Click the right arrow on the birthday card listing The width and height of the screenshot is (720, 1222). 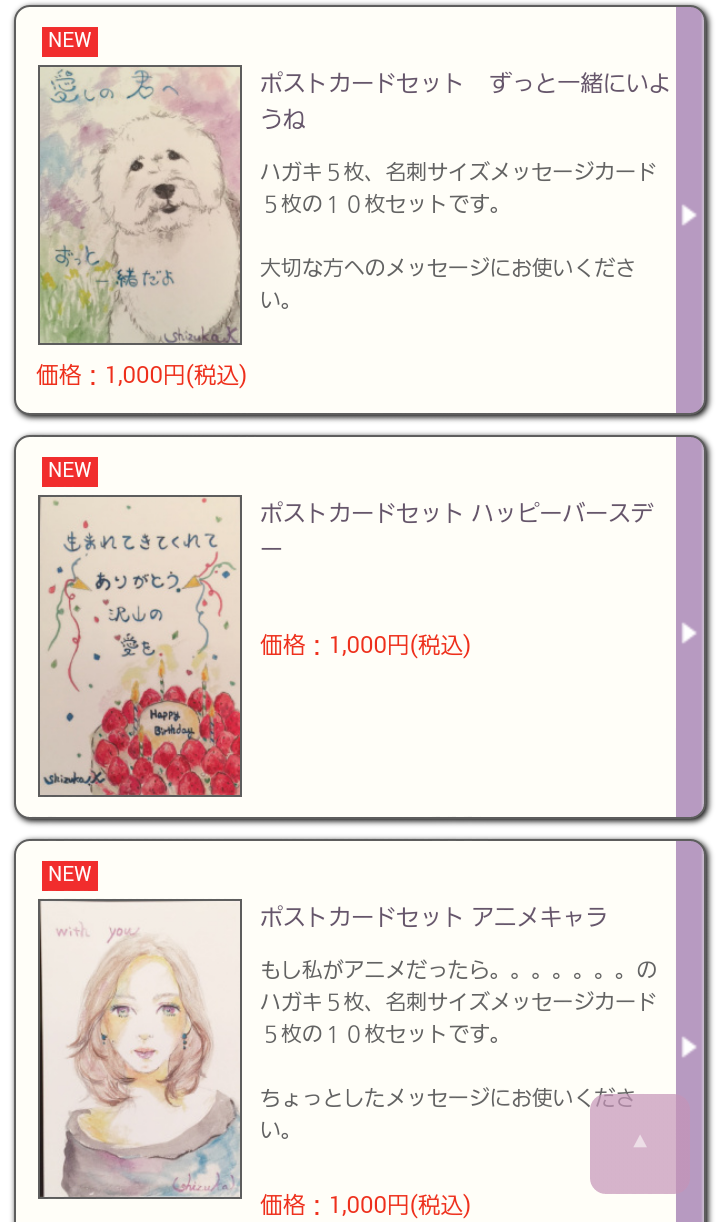(690, 632)
